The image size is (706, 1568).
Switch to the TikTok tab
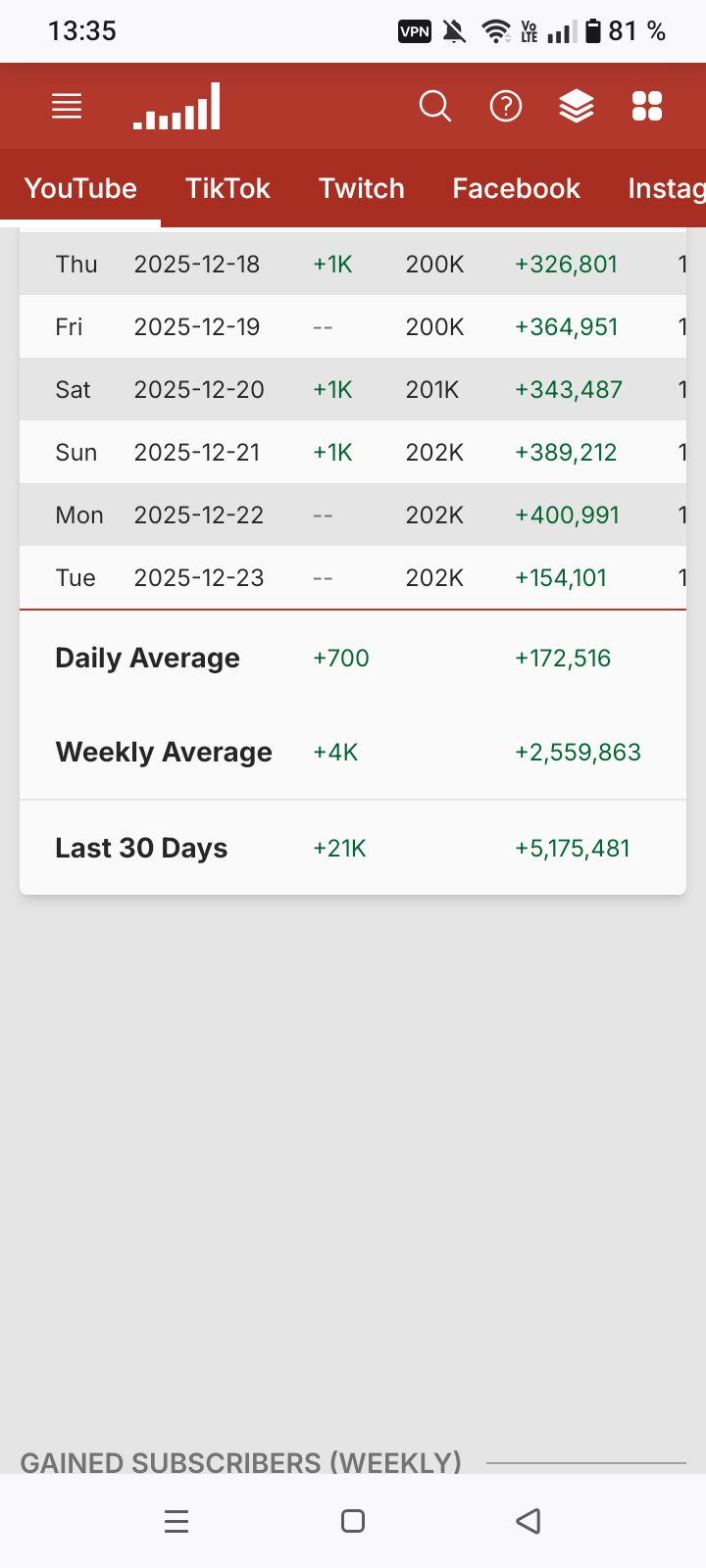pyautogui.click(x=227, y=188)
